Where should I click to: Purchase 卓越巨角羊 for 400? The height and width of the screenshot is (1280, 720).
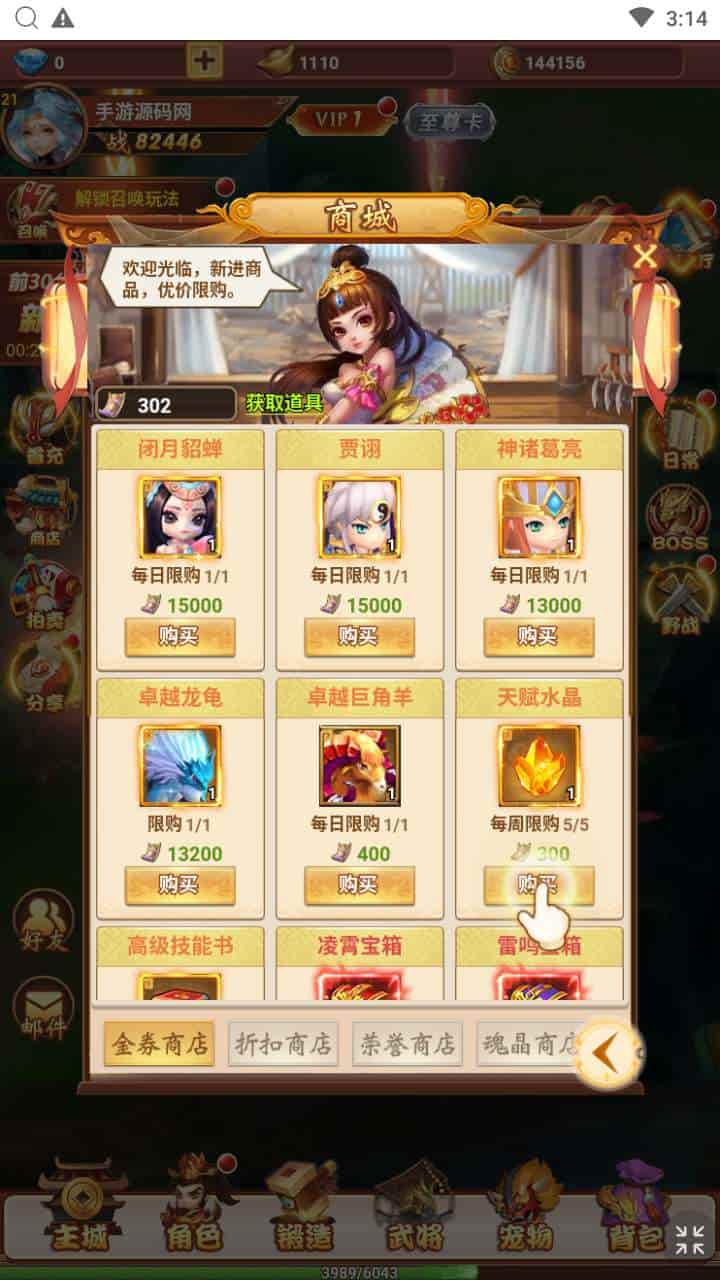point(359,885)
